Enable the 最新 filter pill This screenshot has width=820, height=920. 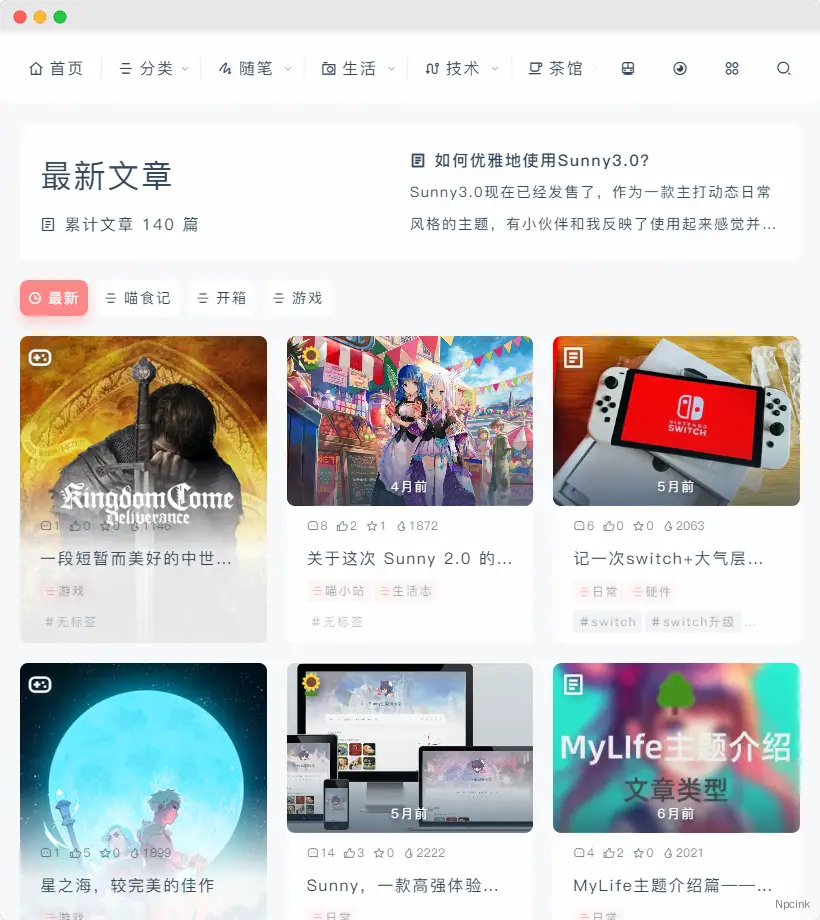[54, 298]
